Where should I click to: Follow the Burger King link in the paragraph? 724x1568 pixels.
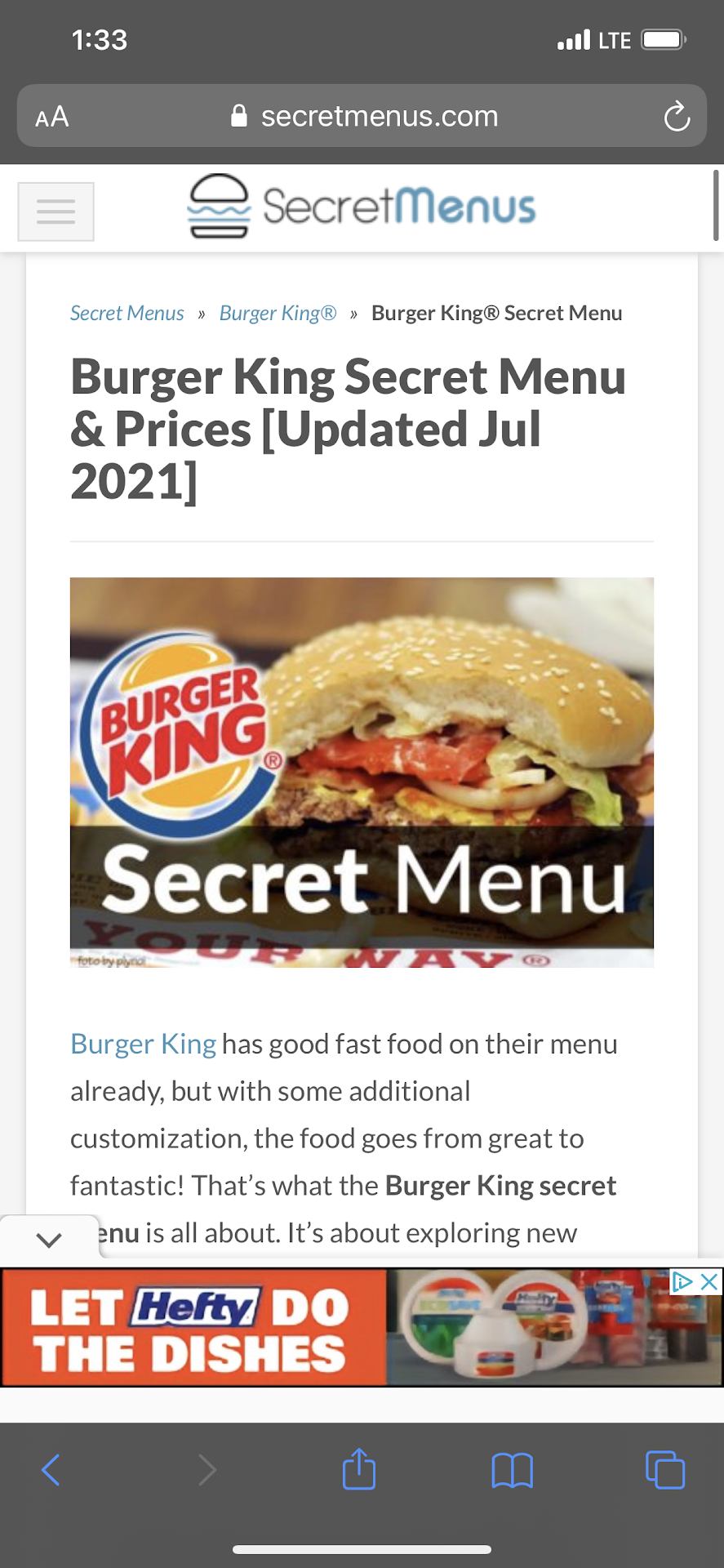[143, 1045]
